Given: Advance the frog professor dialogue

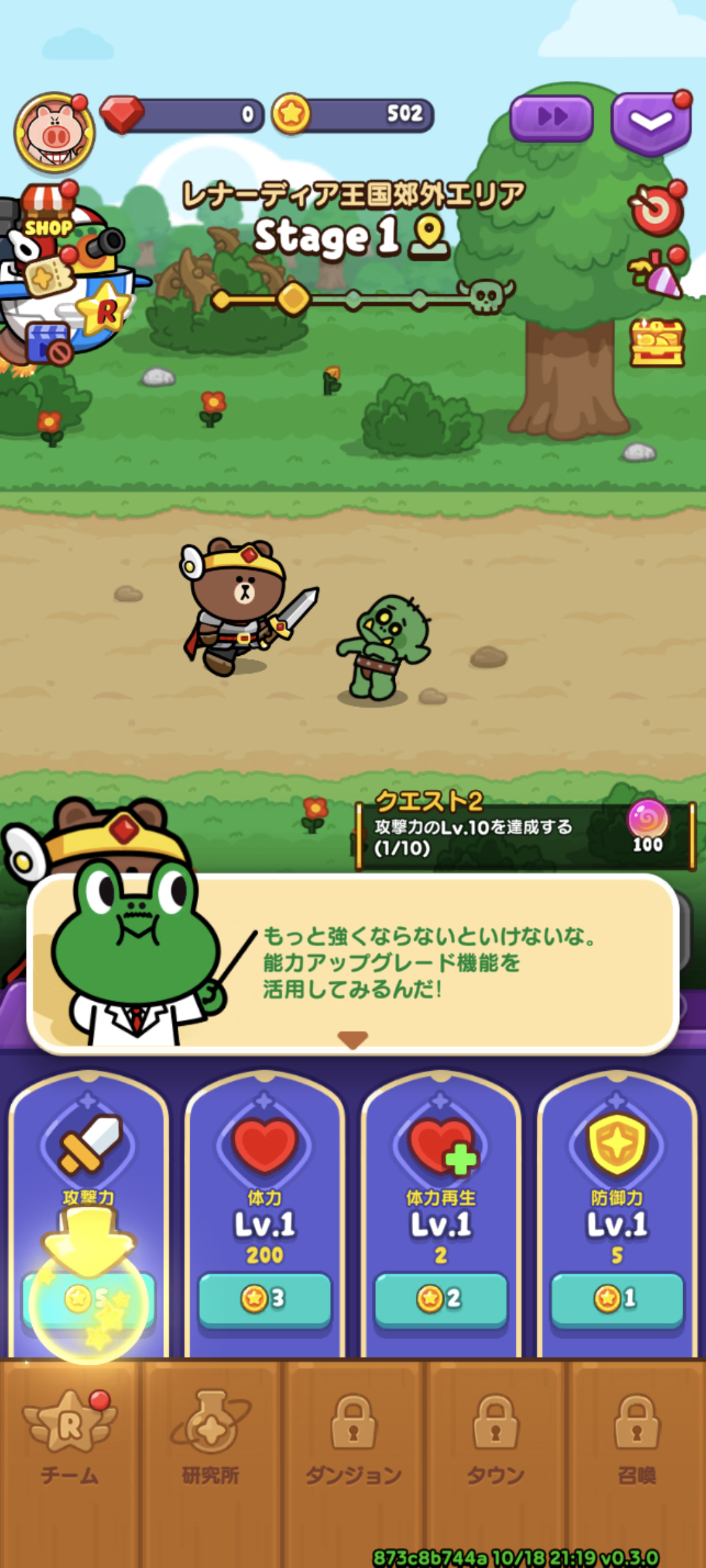Looking at the screenshot, I should [353, 964].
